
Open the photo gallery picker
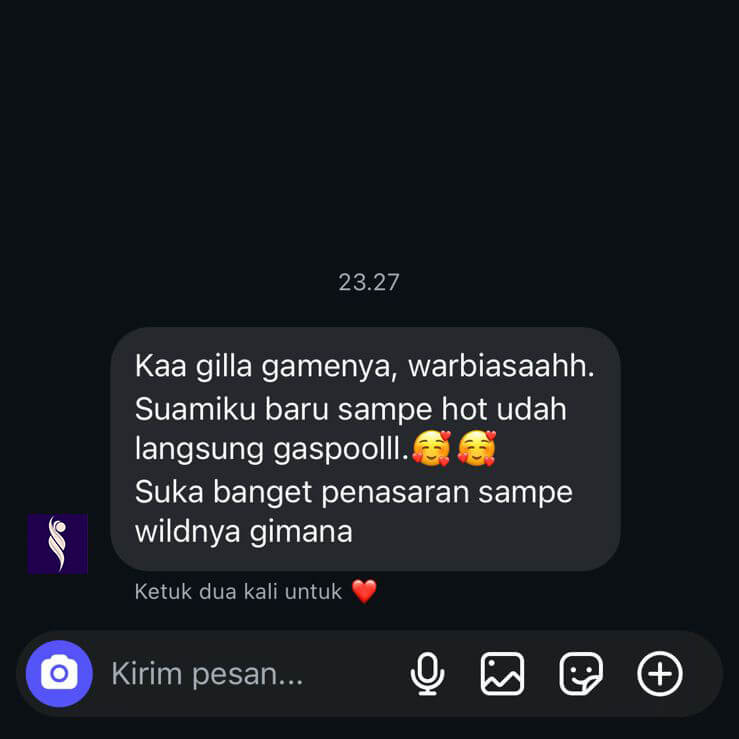coord(502,674)
